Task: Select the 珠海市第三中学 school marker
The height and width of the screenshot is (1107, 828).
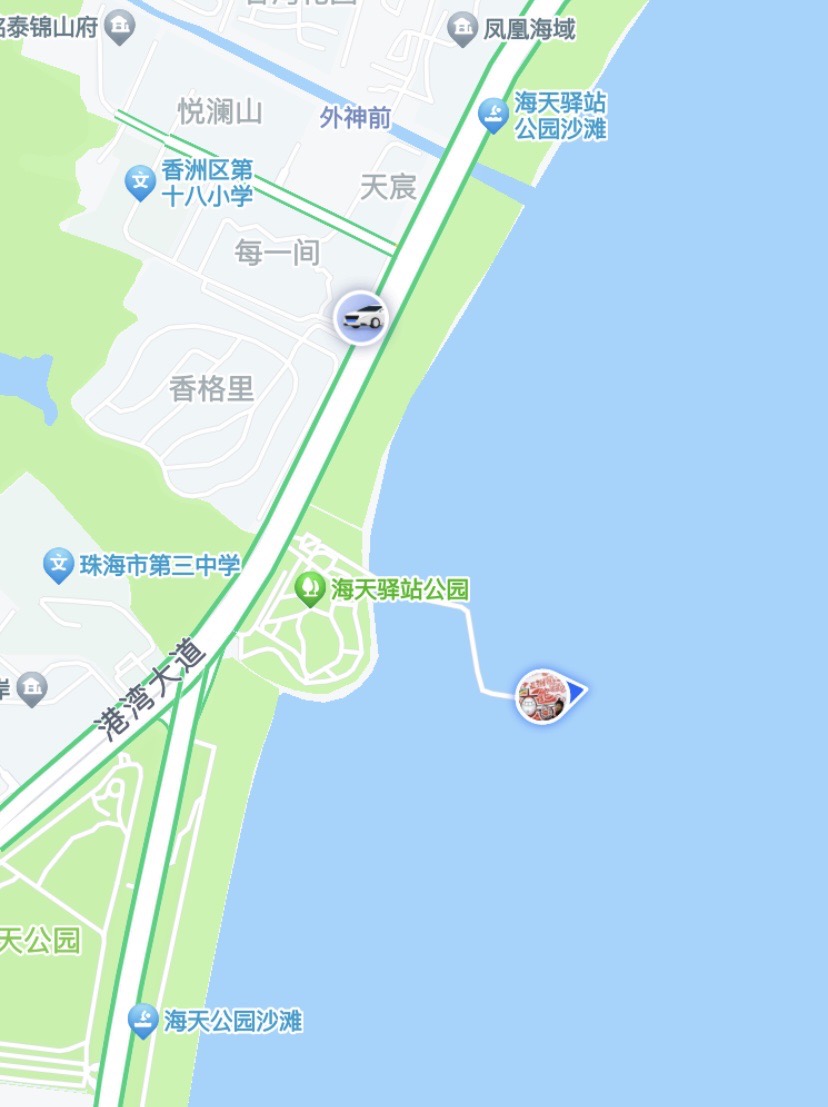Action: [60, 566]
